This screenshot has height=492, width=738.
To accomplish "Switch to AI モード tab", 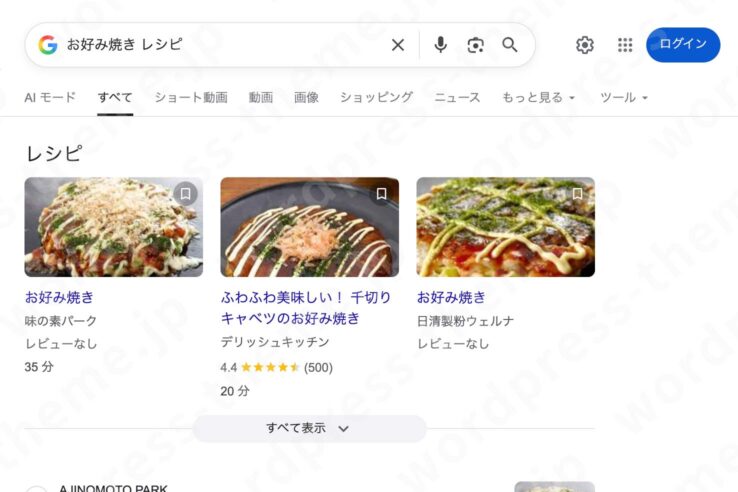I will pos(50,97).
